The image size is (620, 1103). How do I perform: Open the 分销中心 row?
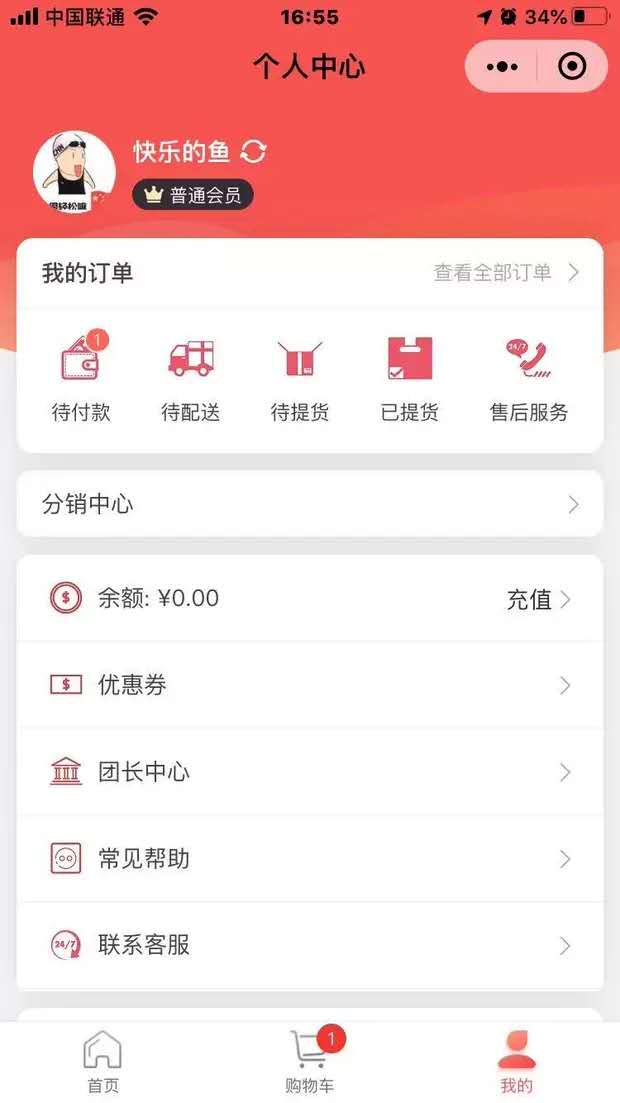point(310,504)
